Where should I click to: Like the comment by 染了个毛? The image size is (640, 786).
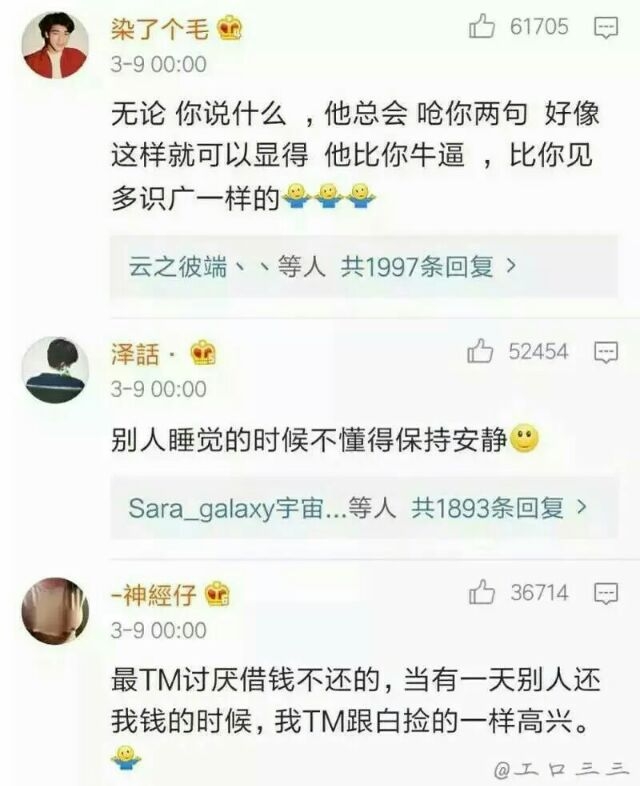483,28
